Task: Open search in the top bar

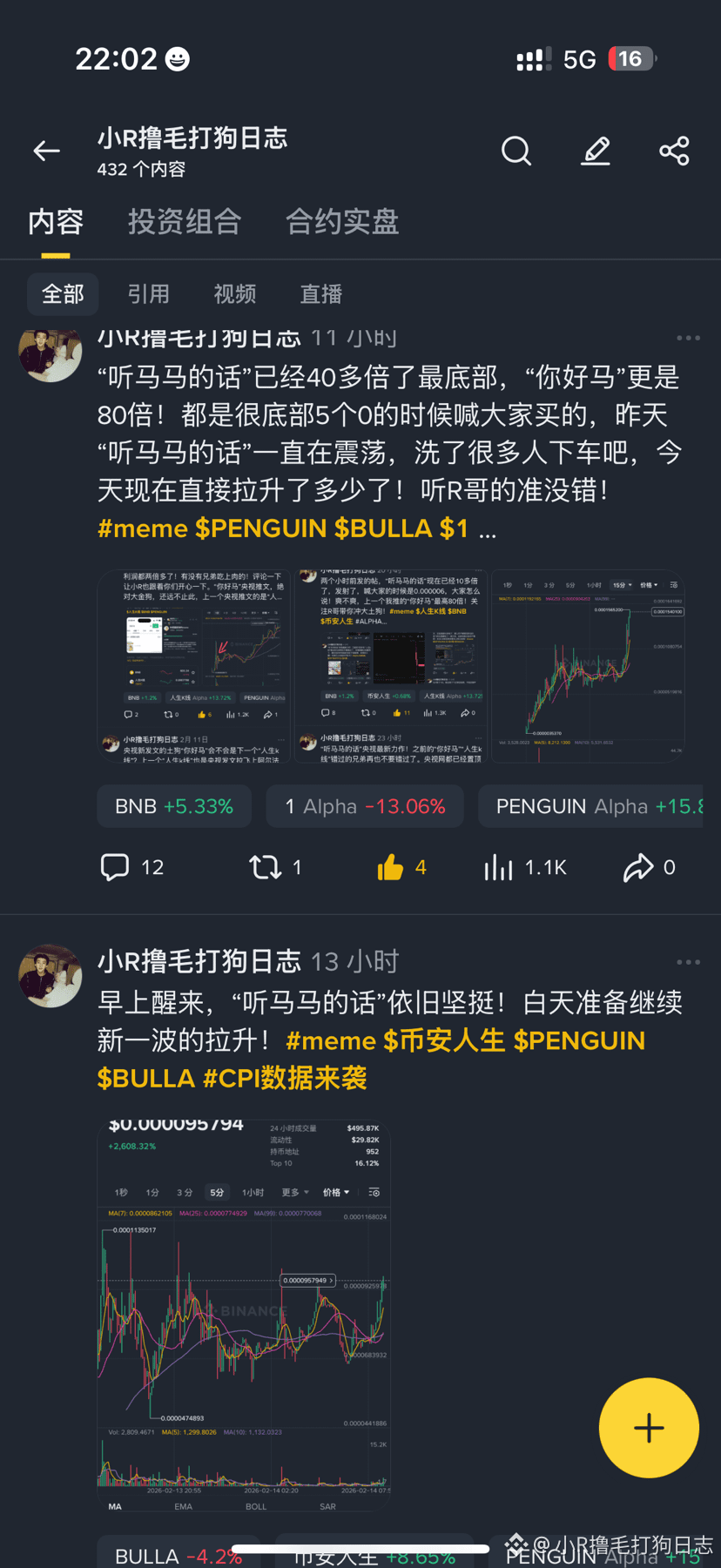Action: click(516, 151)
